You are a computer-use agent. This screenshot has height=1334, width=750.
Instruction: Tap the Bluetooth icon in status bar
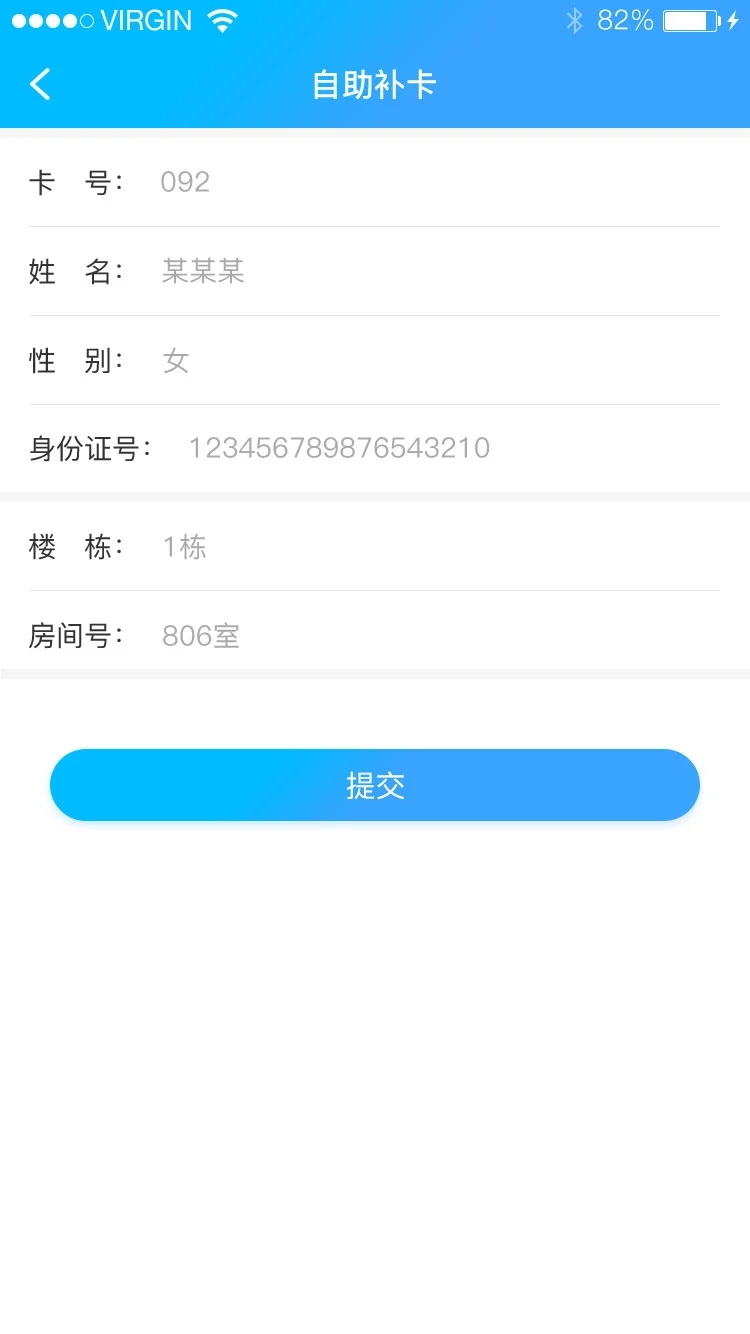[x=575, y=19]
